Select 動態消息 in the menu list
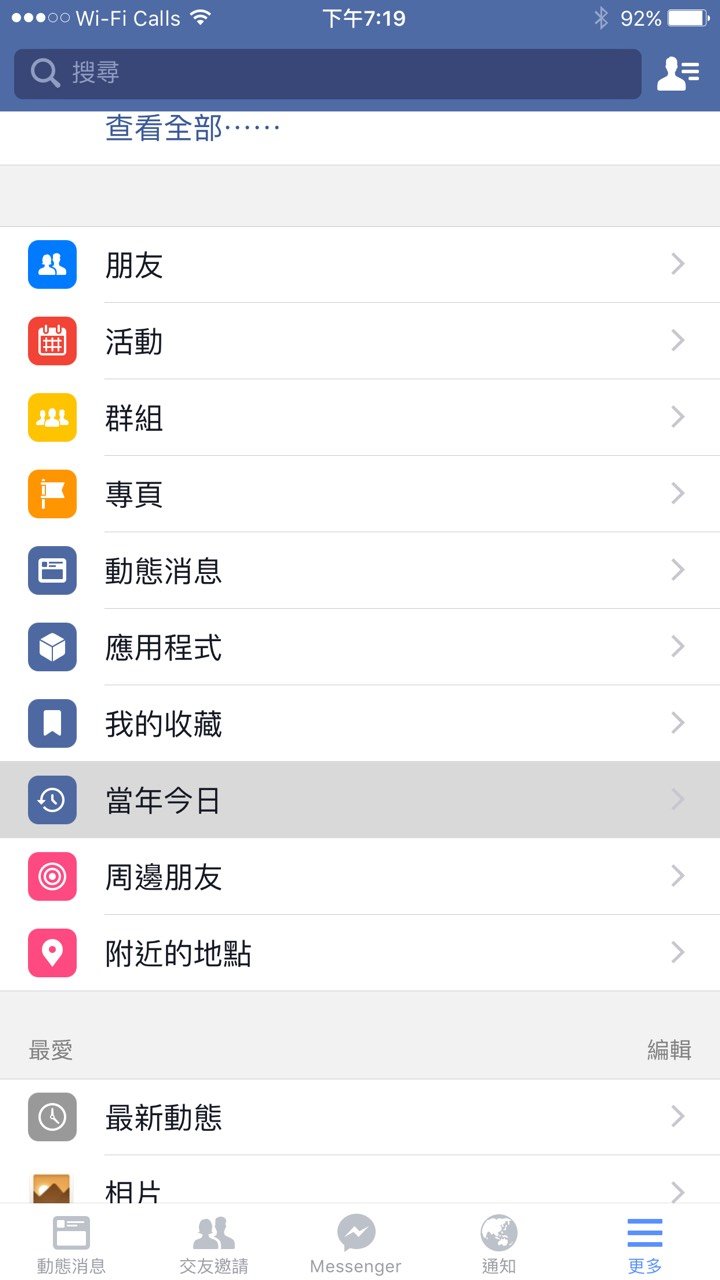Viewport: 720px width, 1280px height. [x=360, y=571]
